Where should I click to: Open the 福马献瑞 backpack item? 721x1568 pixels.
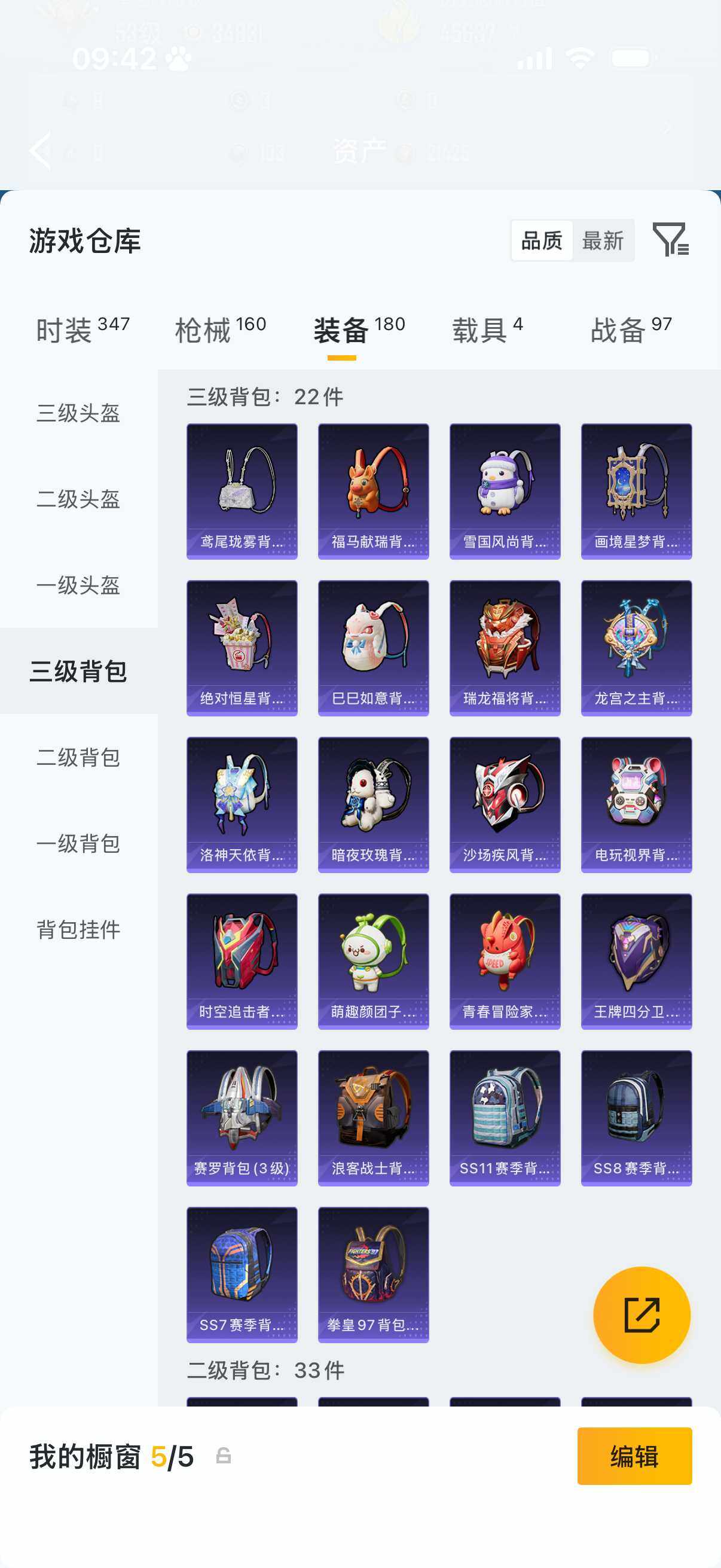pos(373,490)
